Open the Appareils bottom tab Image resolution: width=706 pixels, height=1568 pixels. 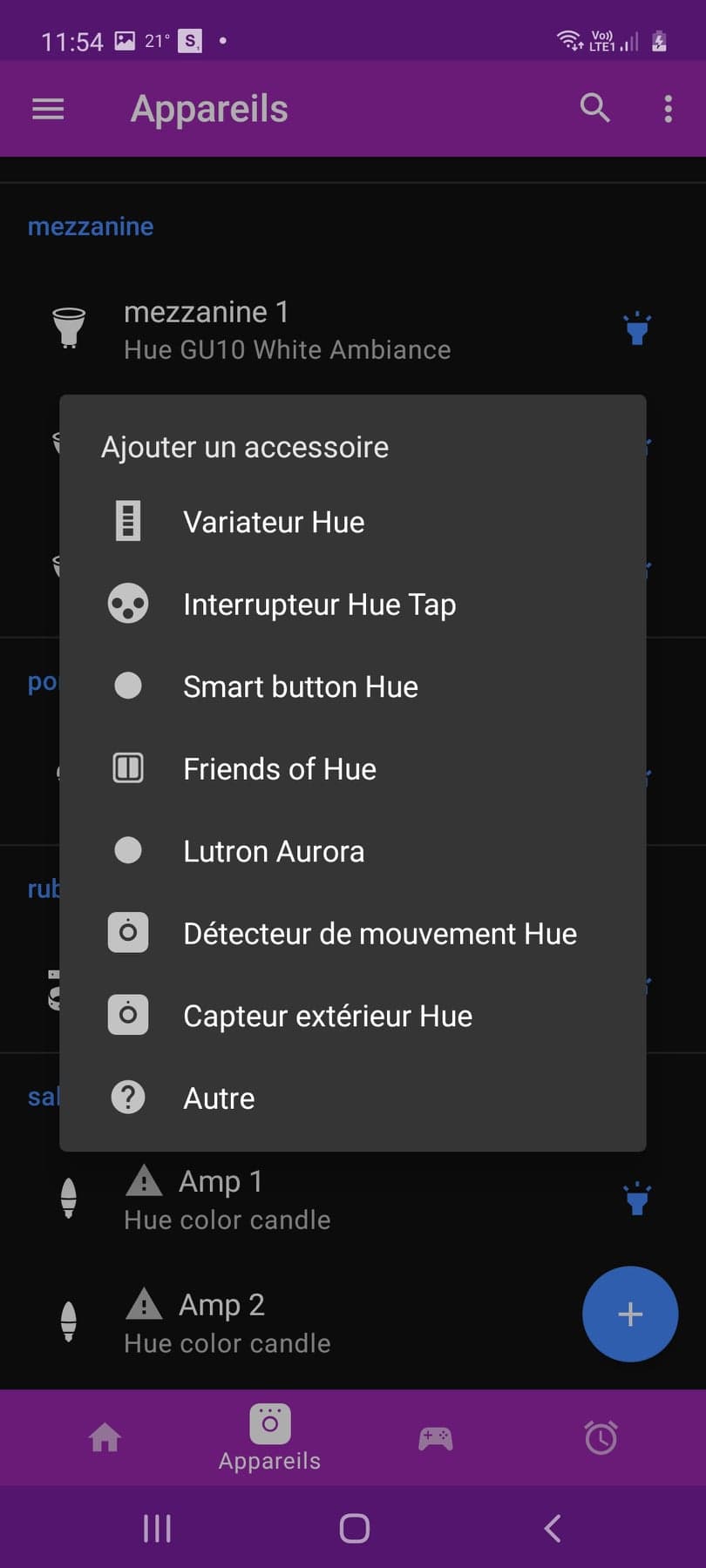(x=269, y=1437)
